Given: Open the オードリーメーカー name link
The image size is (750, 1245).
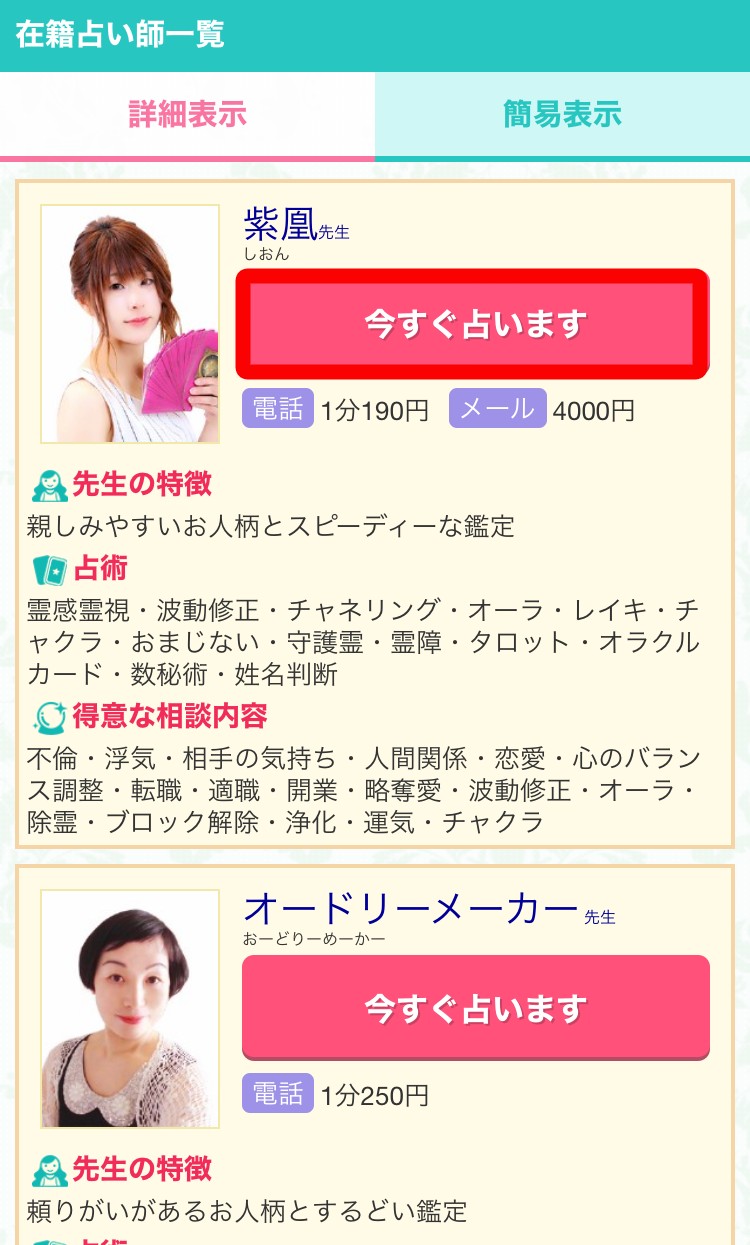Looking at the screenshot, I should (411, 909).
